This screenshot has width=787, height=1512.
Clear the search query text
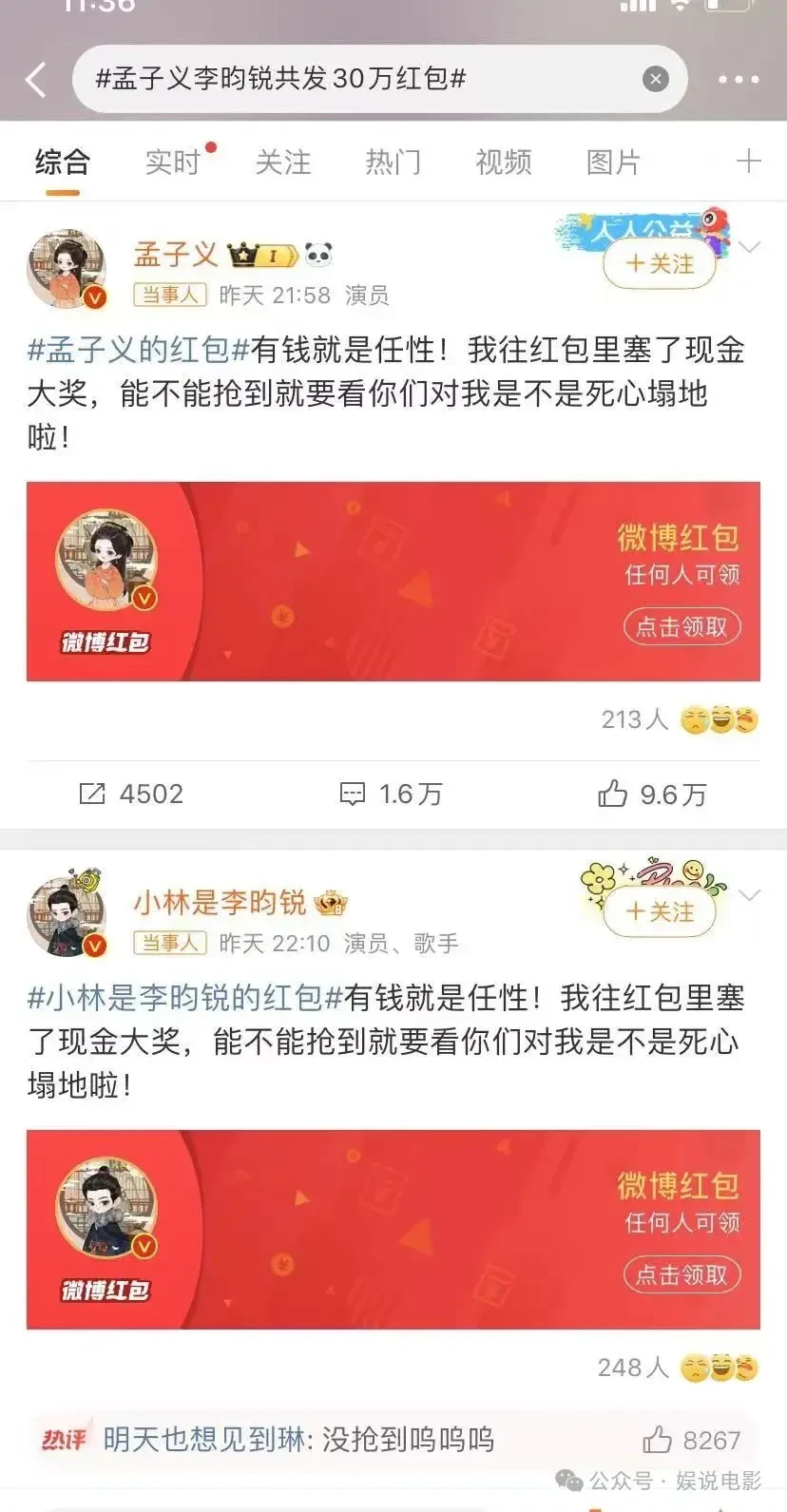655,80
